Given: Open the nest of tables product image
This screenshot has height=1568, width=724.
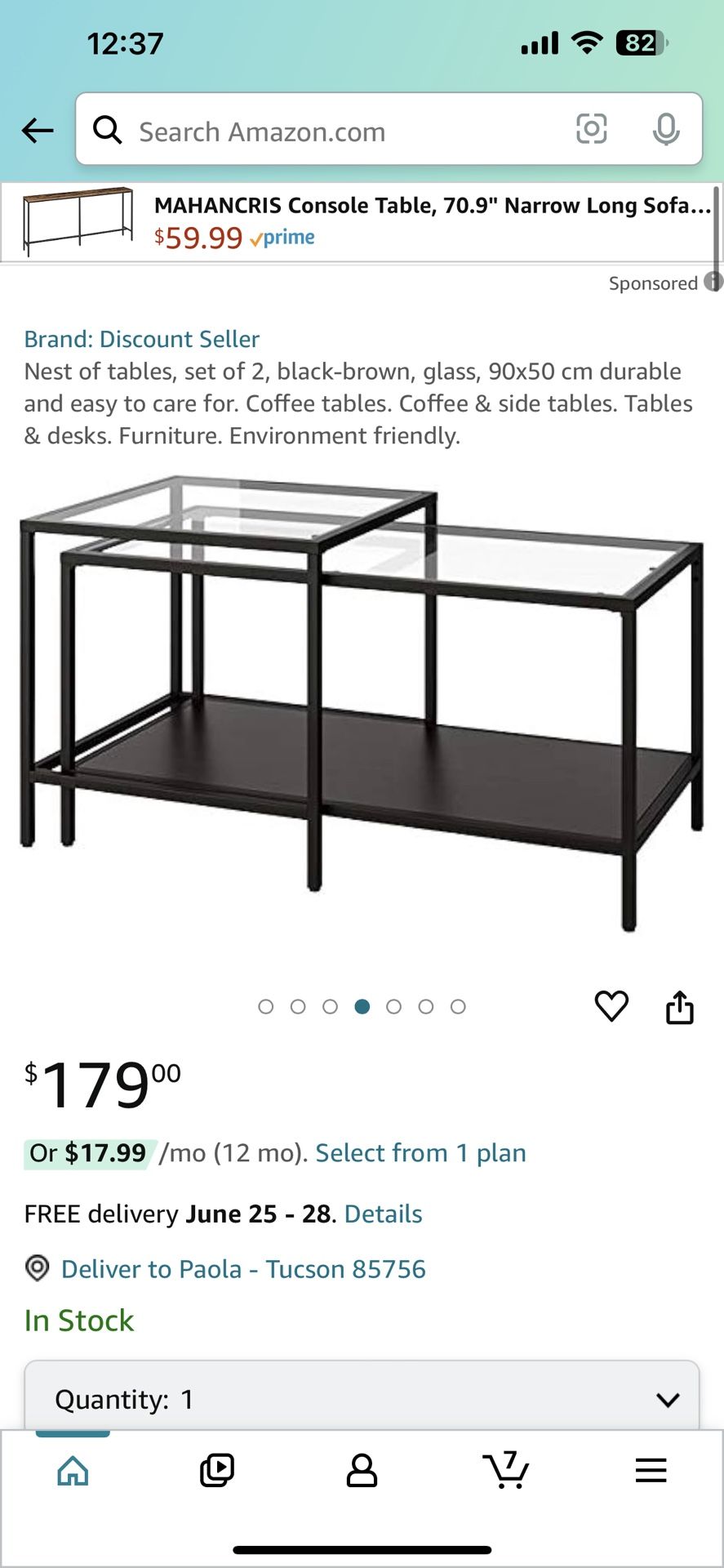Looking at the screenshot, I should (361, 702).
